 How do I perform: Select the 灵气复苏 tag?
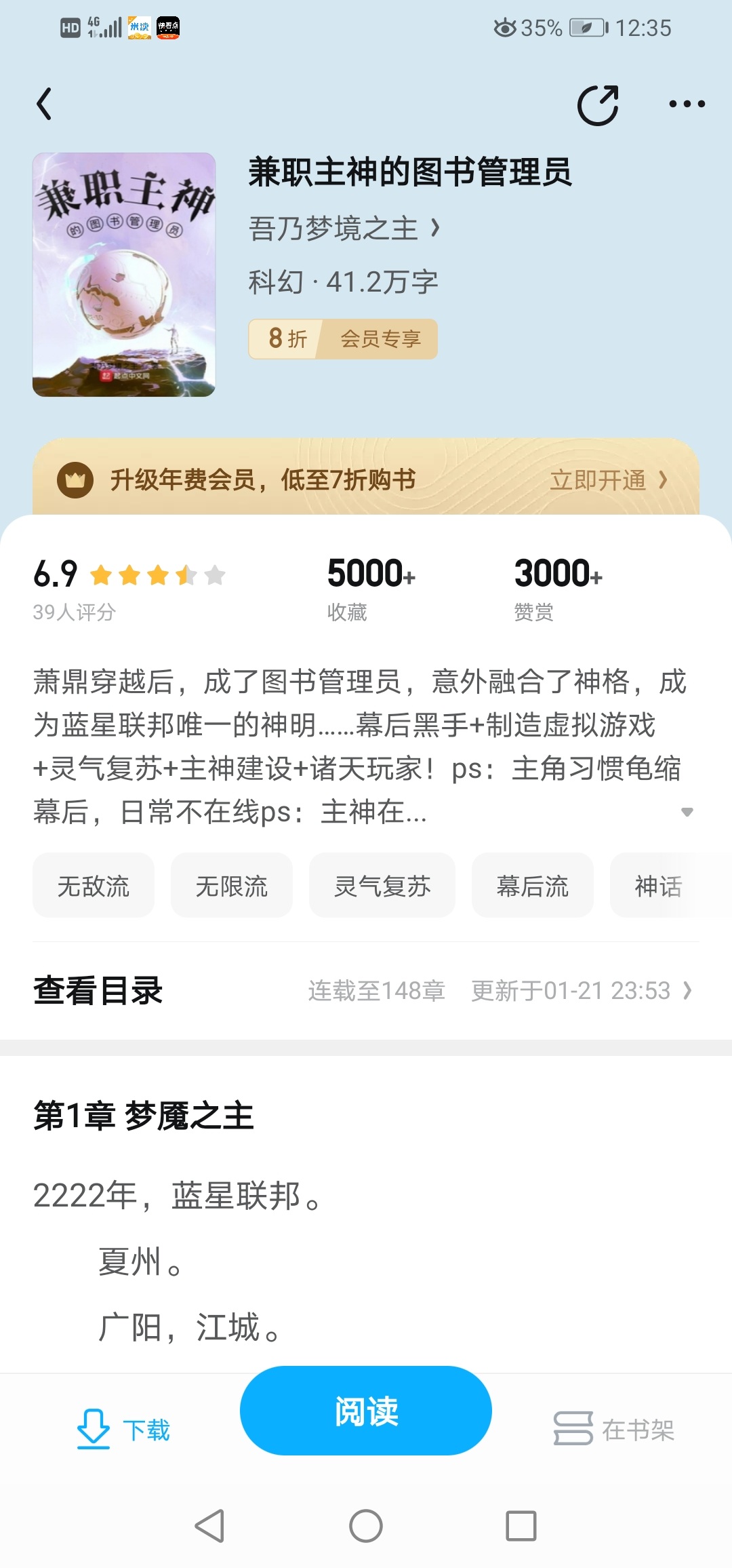click(382, 886)
